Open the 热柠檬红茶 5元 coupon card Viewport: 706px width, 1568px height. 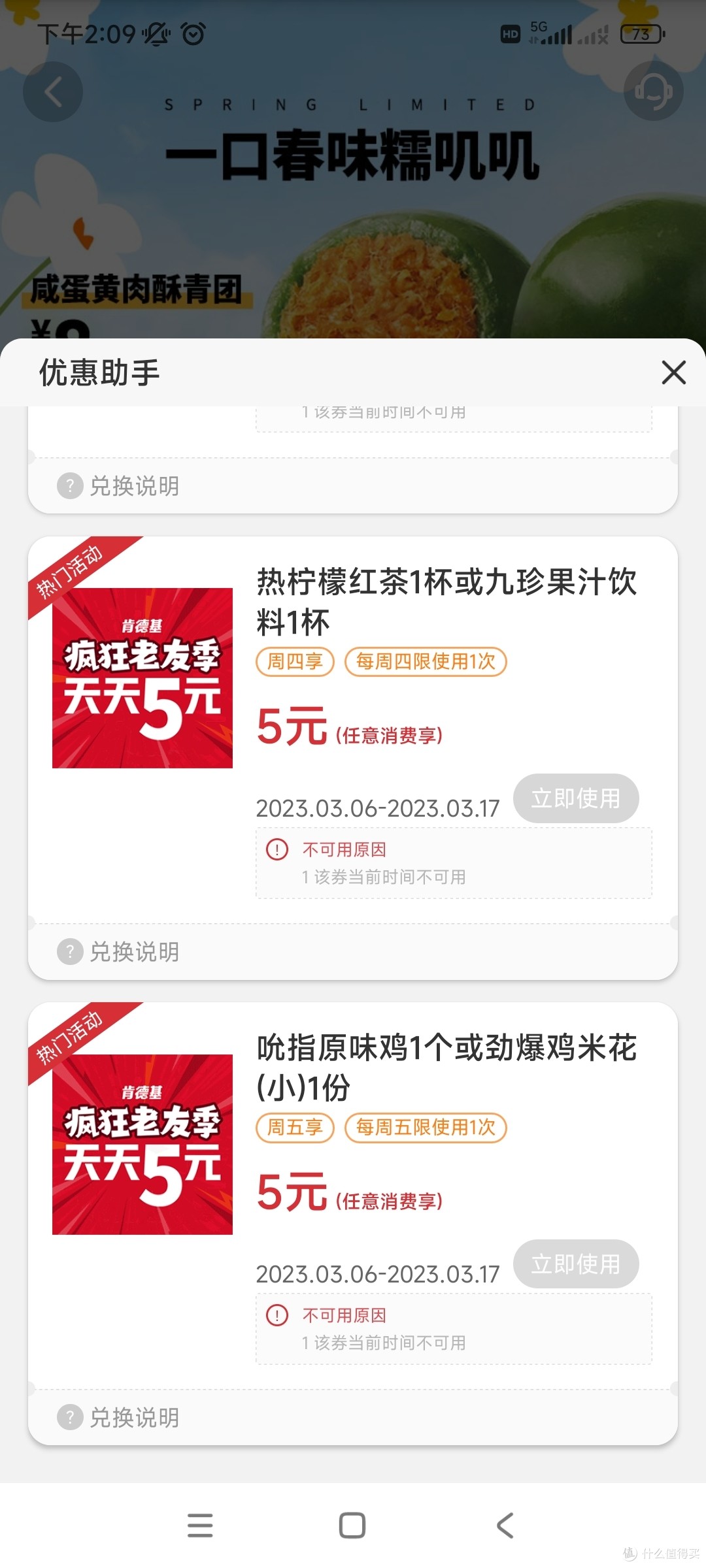[x=353, y=730]
